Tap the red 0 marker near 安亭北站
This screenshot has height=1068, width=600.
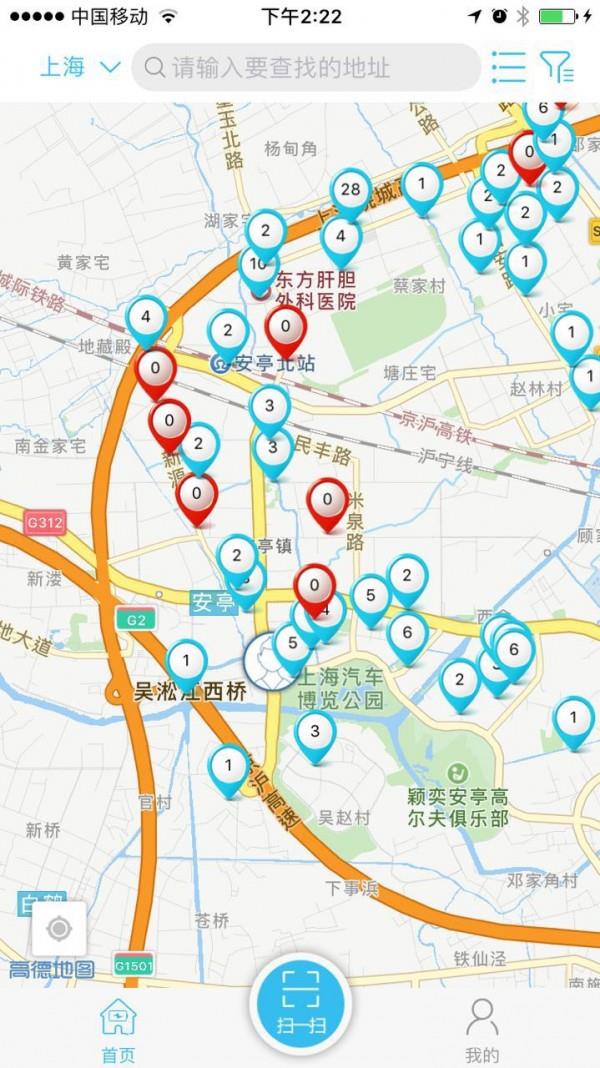286,327
